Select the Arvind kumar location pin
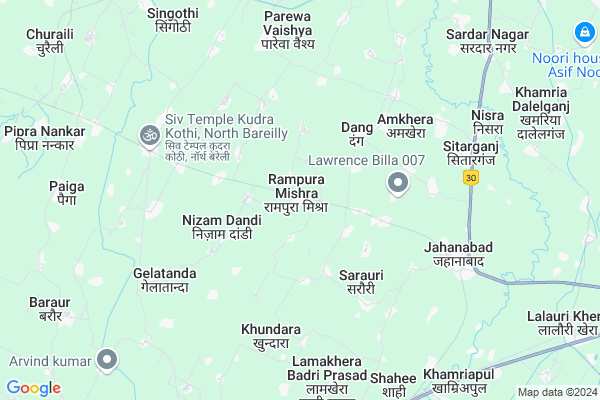The height and width of the screenshot is (400, 600). (x=108, y=360)
